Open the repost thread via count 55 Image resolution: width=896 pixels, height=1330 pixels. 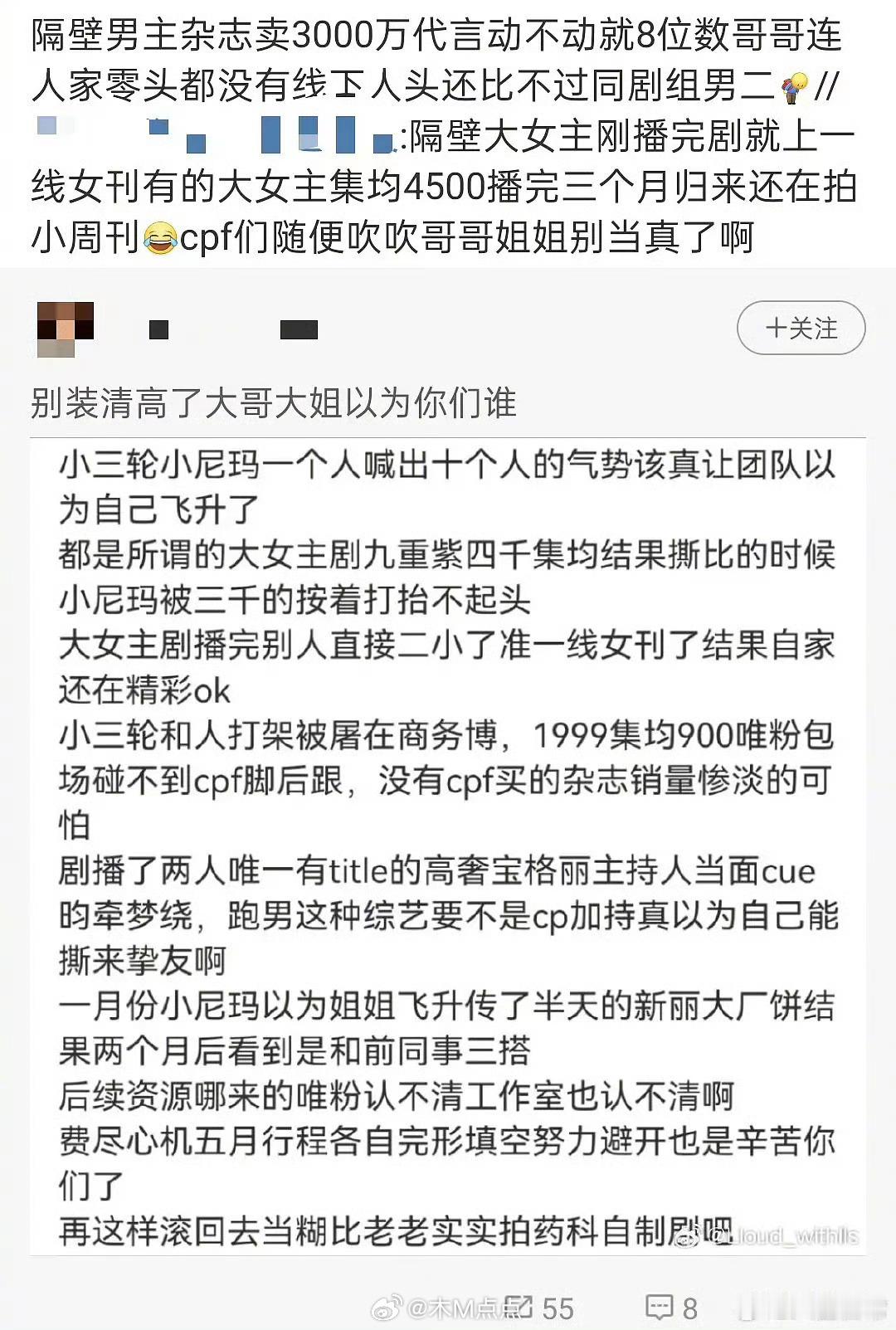(x=558, y=1305)
